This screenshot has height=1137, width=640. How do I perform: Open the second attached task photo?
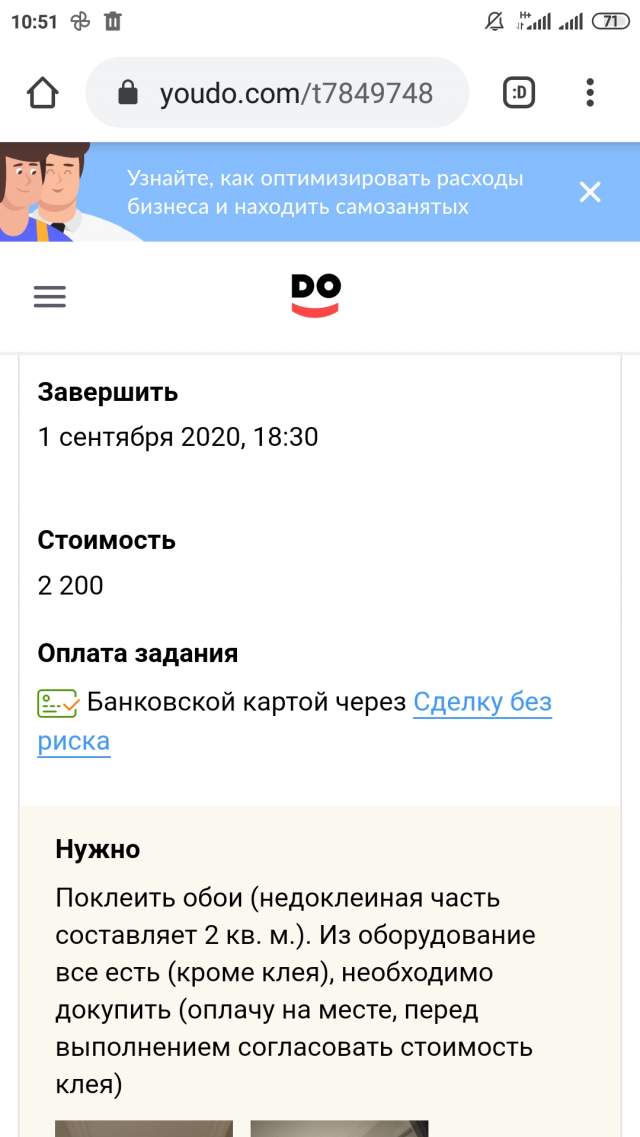(339, 1128)
